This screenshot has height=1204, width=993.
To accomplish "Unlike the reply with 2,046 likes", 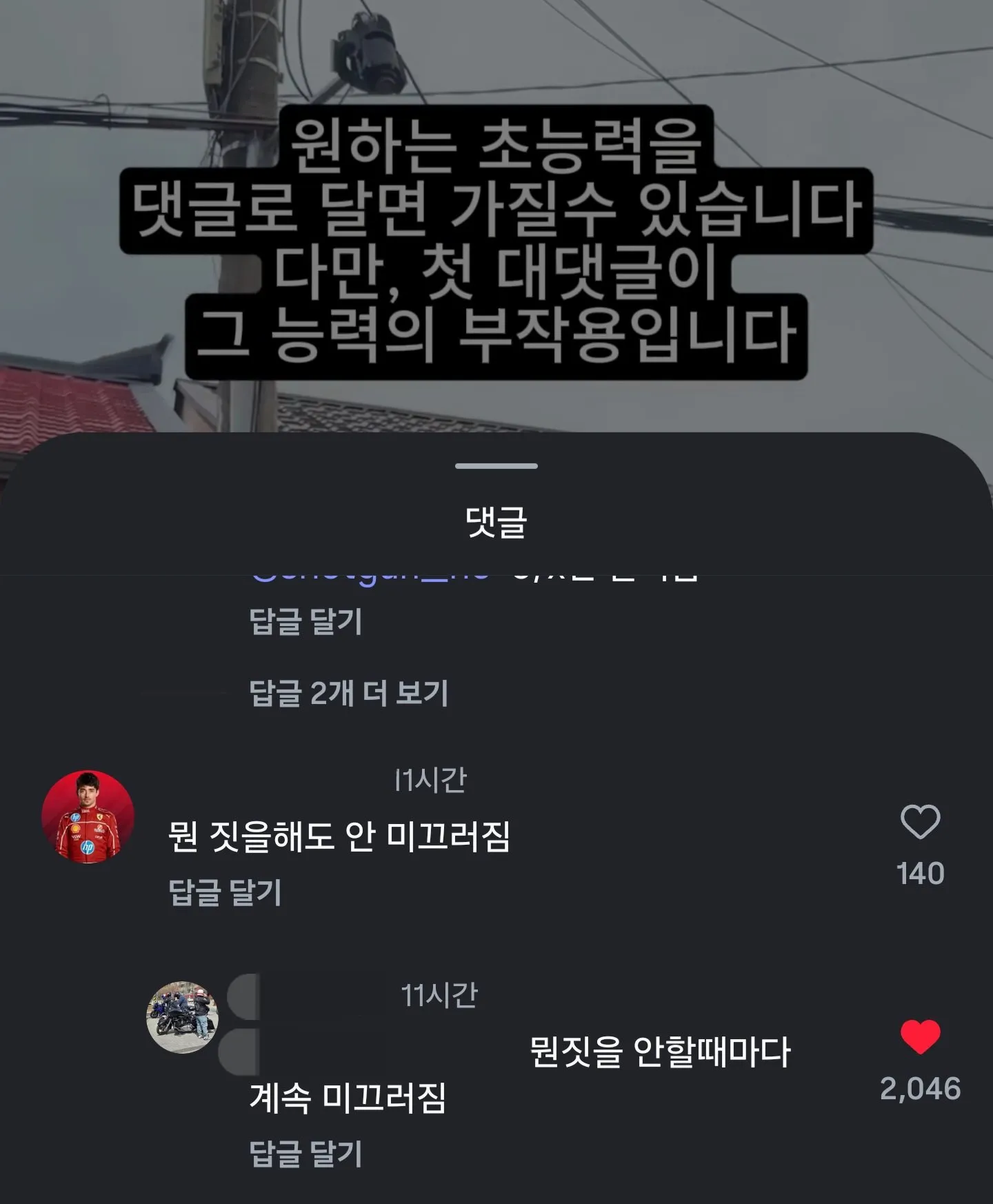I will (920, 1037).
